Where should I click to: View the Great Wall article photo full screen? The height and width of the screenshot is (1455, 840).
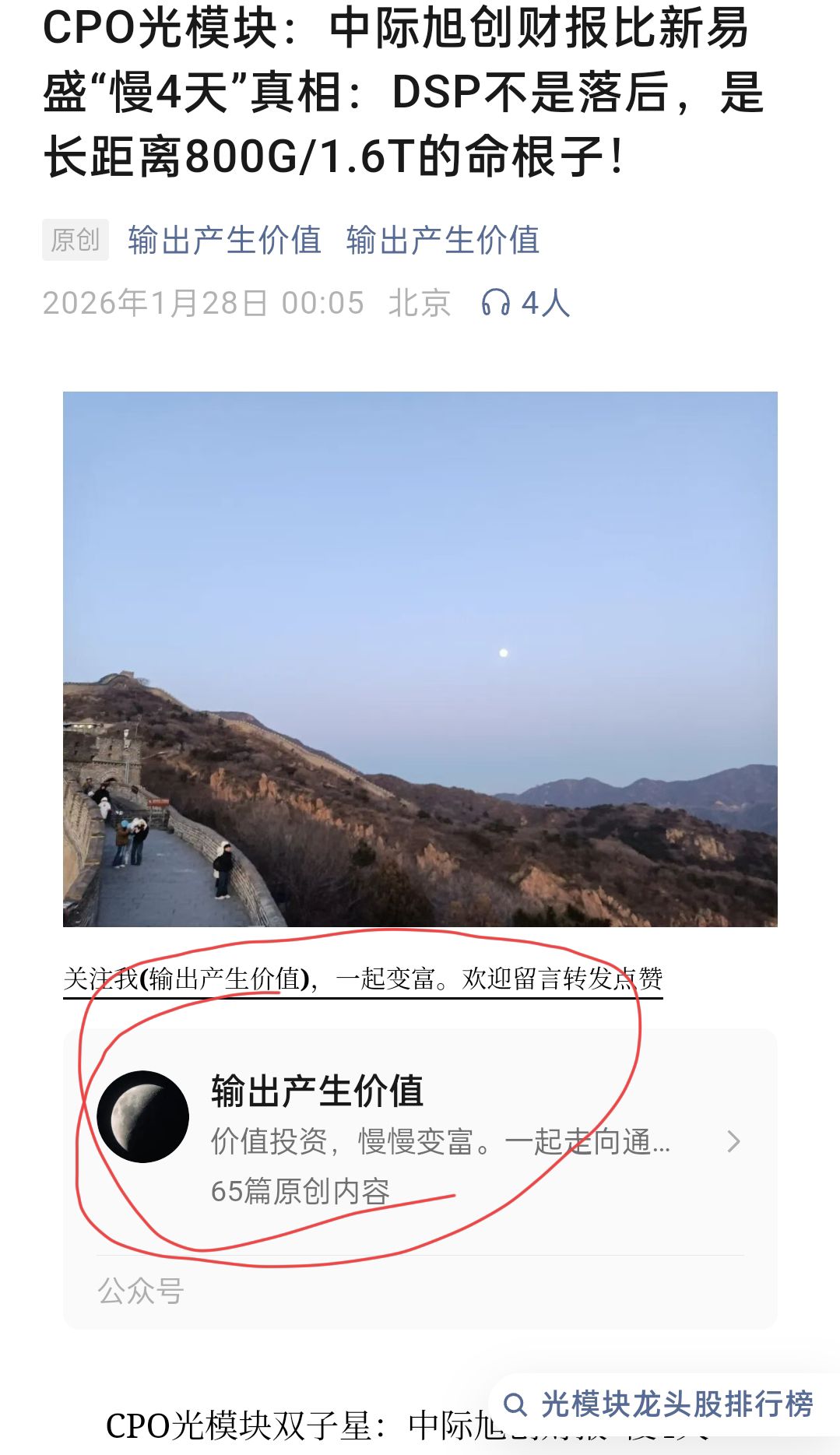point(420,659)
